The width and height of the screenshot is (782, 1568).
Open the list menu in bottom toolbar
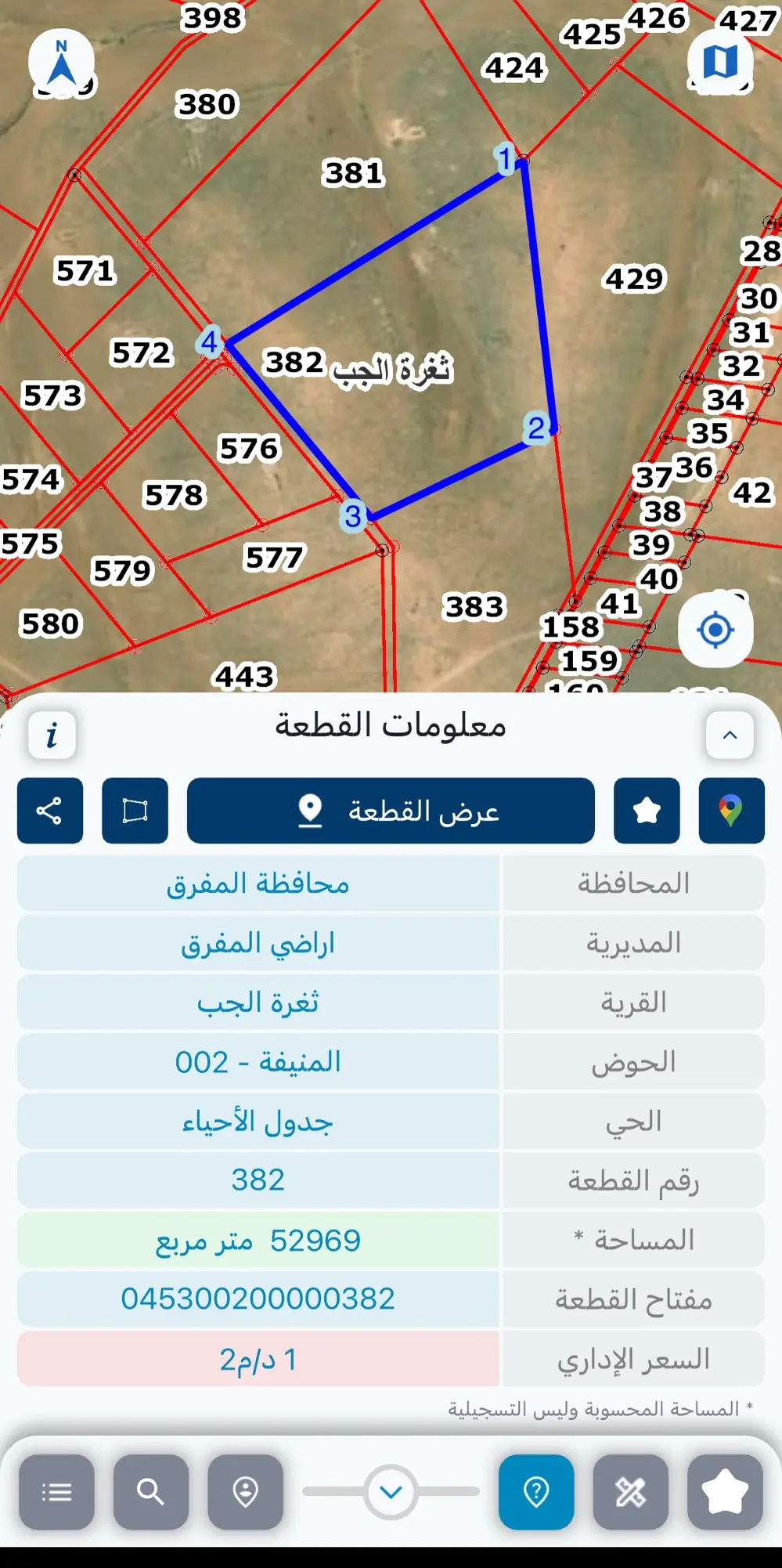[57, 1492]
